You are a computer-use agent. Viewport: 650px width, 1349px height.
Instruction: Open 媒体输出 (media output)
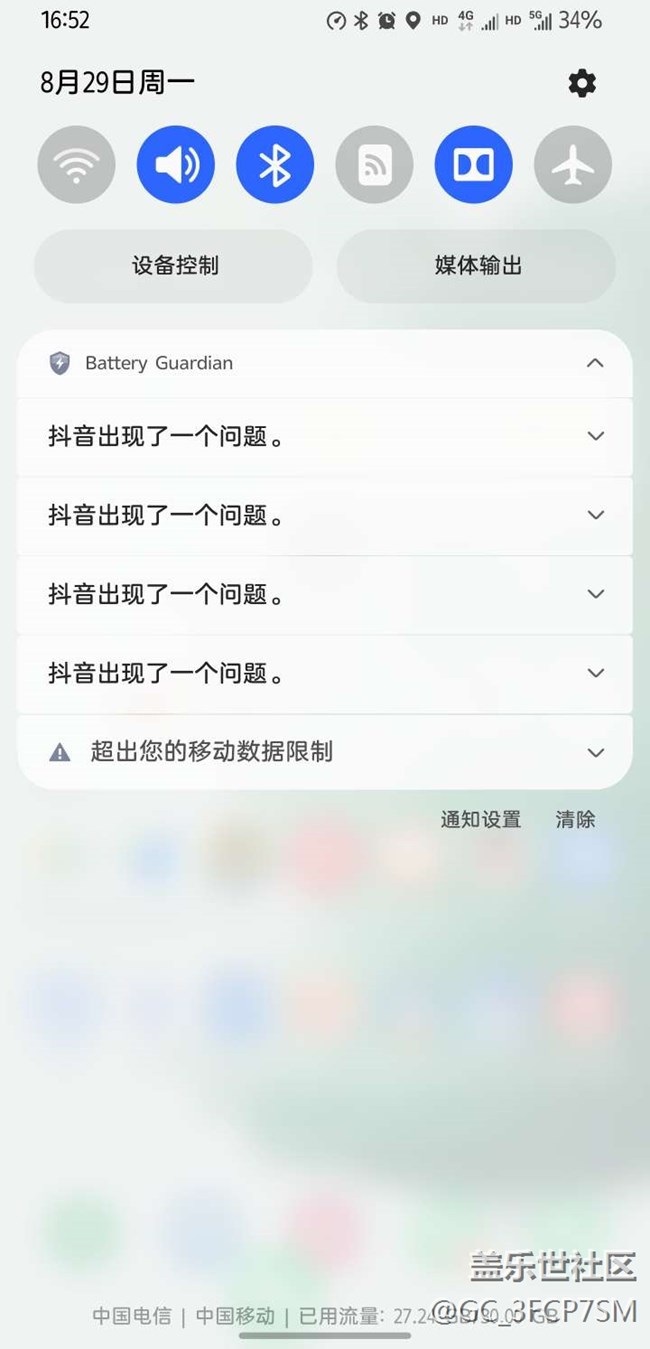pos(477,266)
